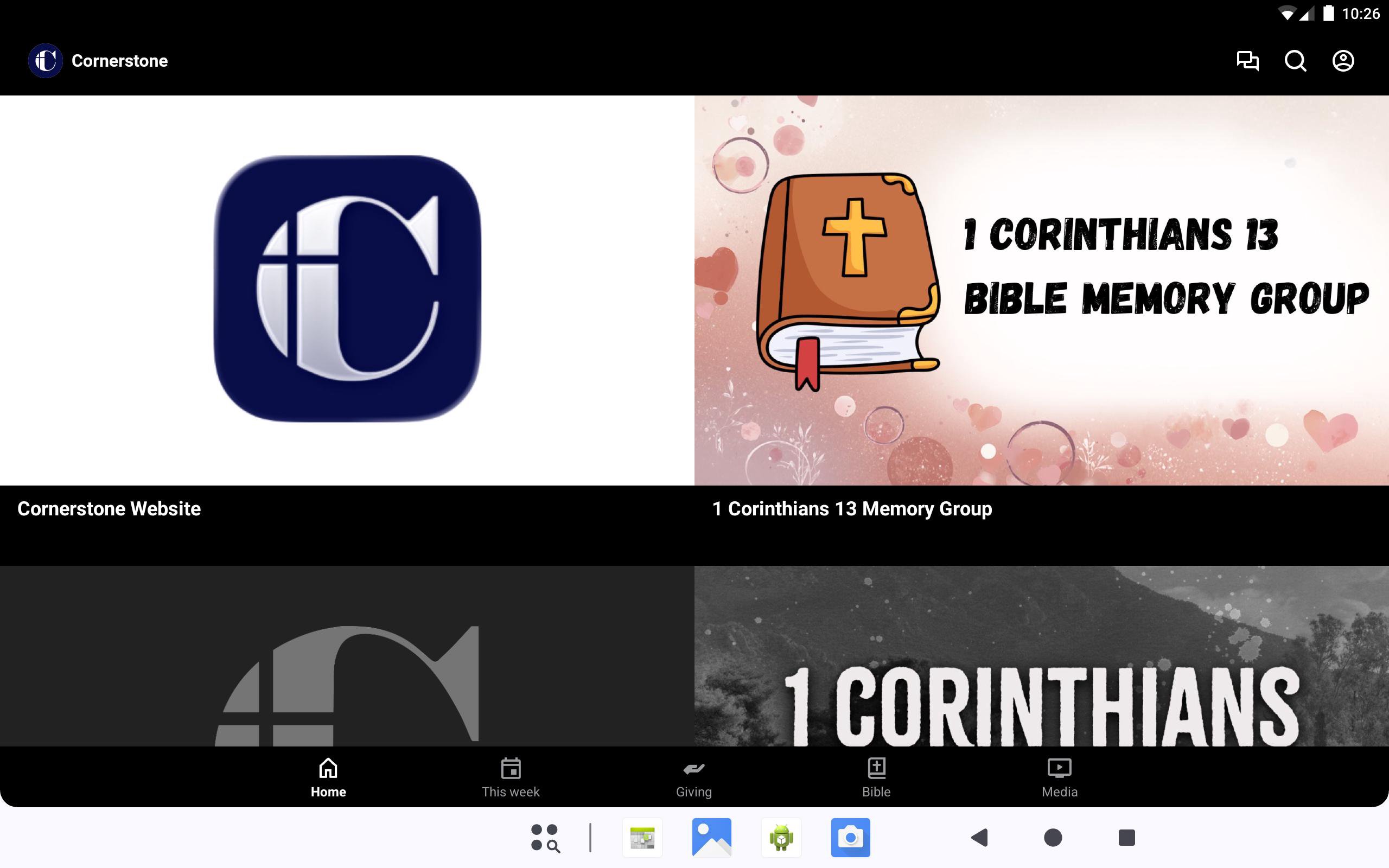Open search in the top bar
The height and width of the screenshot is (868, 1389).
point(1295,61)
